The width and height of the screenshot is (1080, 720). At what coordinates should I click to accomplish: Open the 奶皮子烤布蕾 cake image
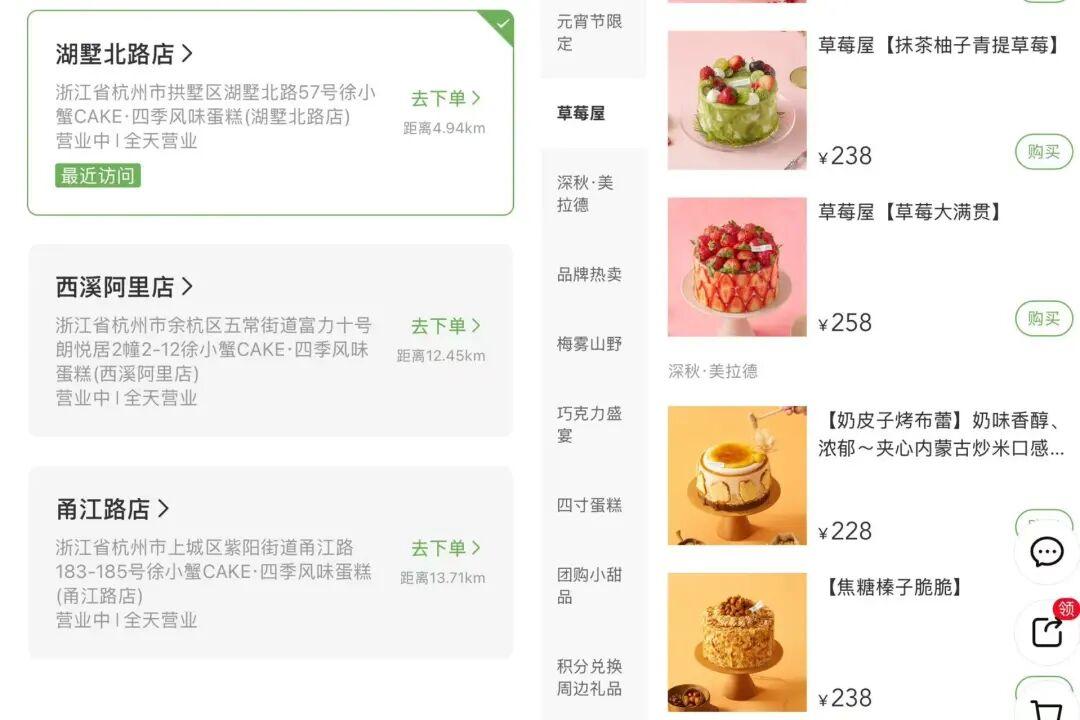point(737,475)
